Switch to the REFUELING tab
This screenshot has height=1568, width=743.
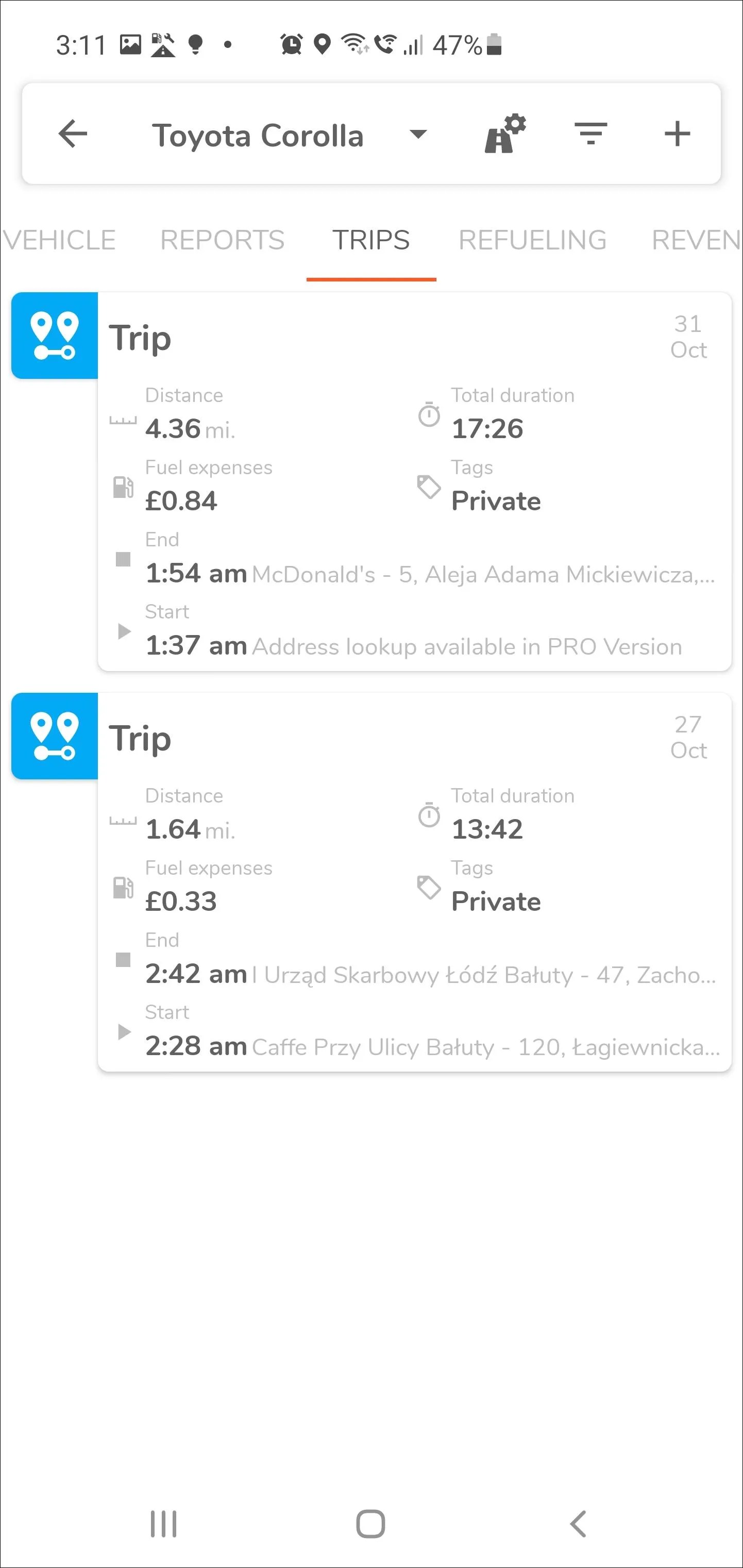pos(533,240)
